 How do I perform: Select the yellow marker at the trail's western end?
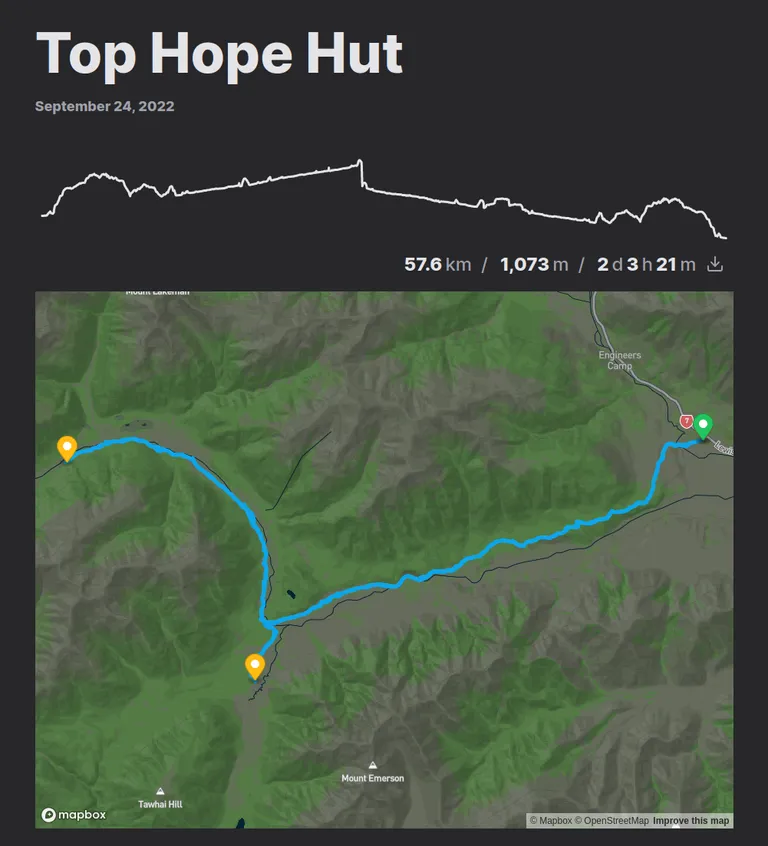[x=67, y=448]
